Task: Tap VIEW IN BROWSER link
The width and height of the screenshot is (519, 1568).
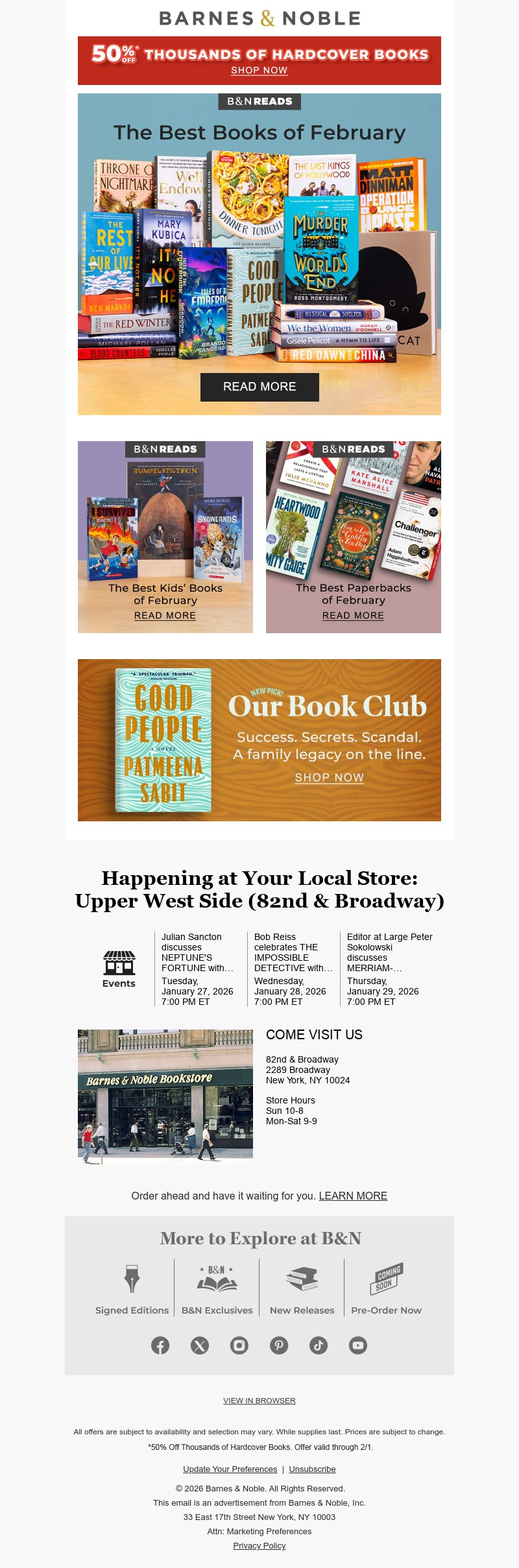Action: pyautogui.click(x=259, y=1401)
